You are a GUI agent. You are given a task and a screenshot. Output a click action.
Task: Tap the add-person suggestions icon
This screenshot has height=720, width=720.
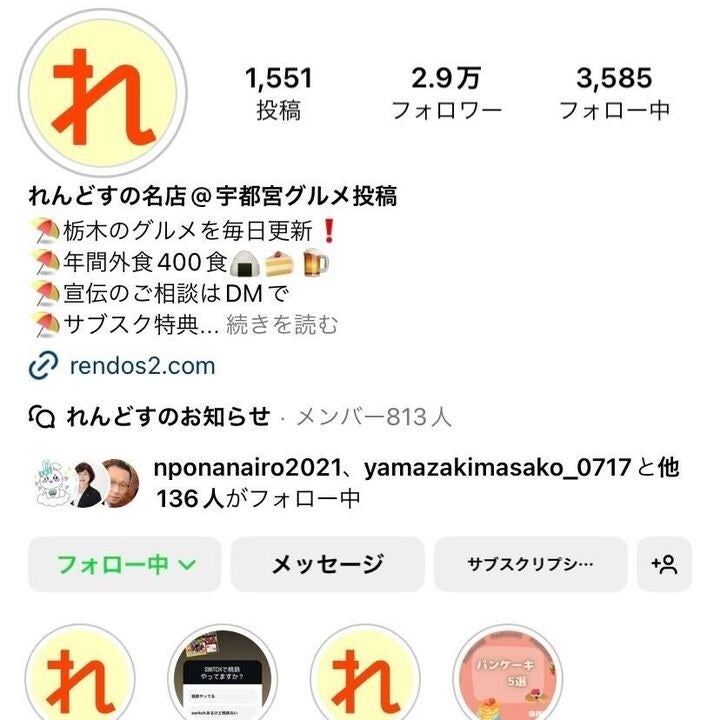[x=664, y=565]
